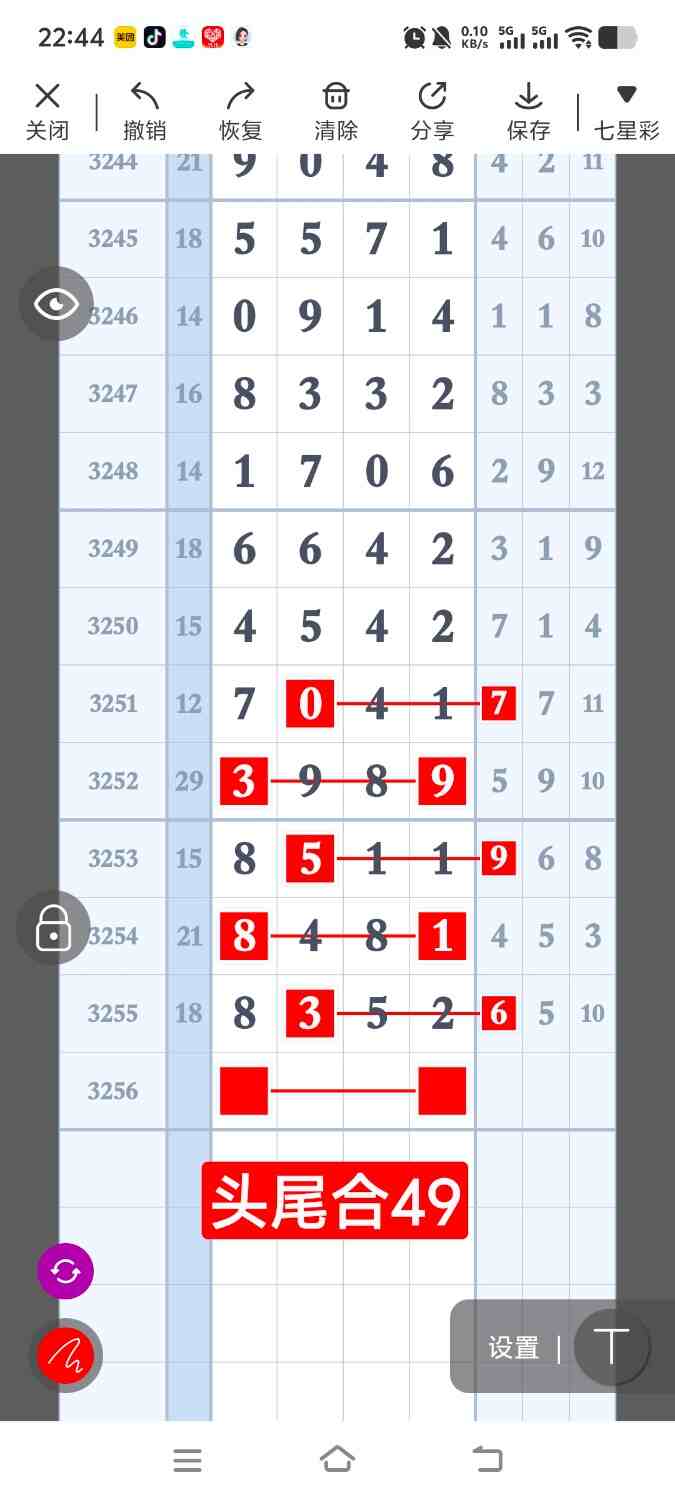This screenshot has height=1500, width=675.
Task: Undo the last drawing action
Action: point(144,111)
